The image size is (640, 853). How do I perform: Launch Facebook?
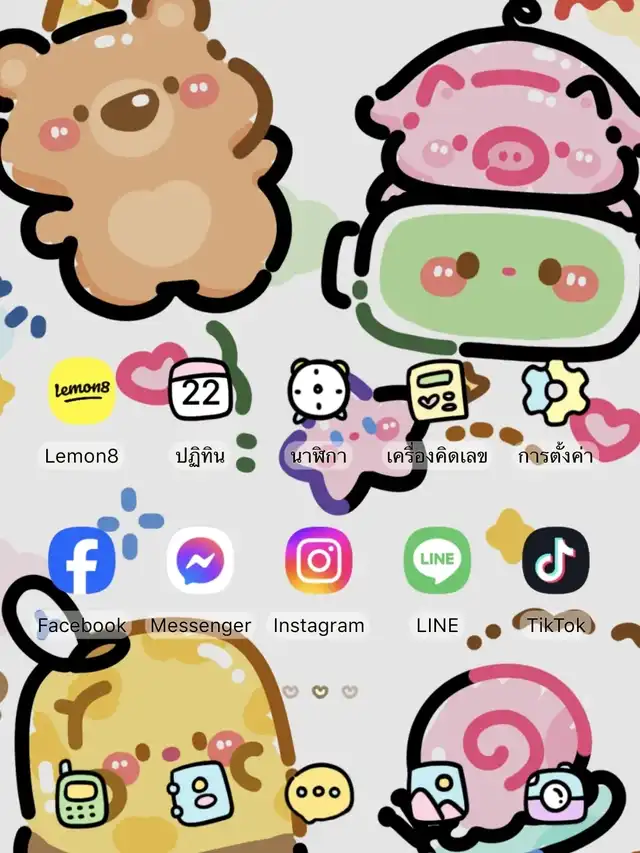click(82, 560)
